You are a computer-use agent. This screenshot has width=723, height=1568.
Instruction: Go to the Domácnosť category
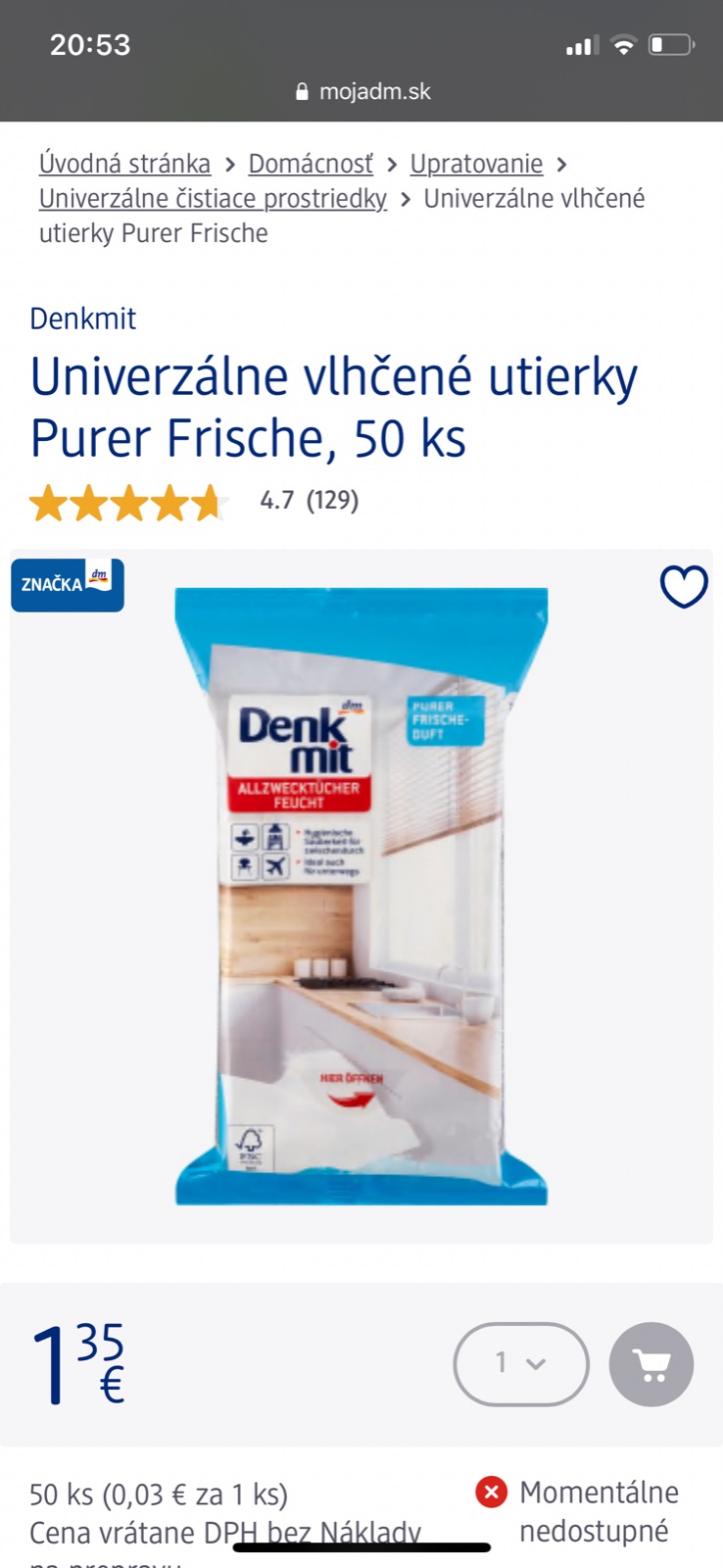point(311,164)
